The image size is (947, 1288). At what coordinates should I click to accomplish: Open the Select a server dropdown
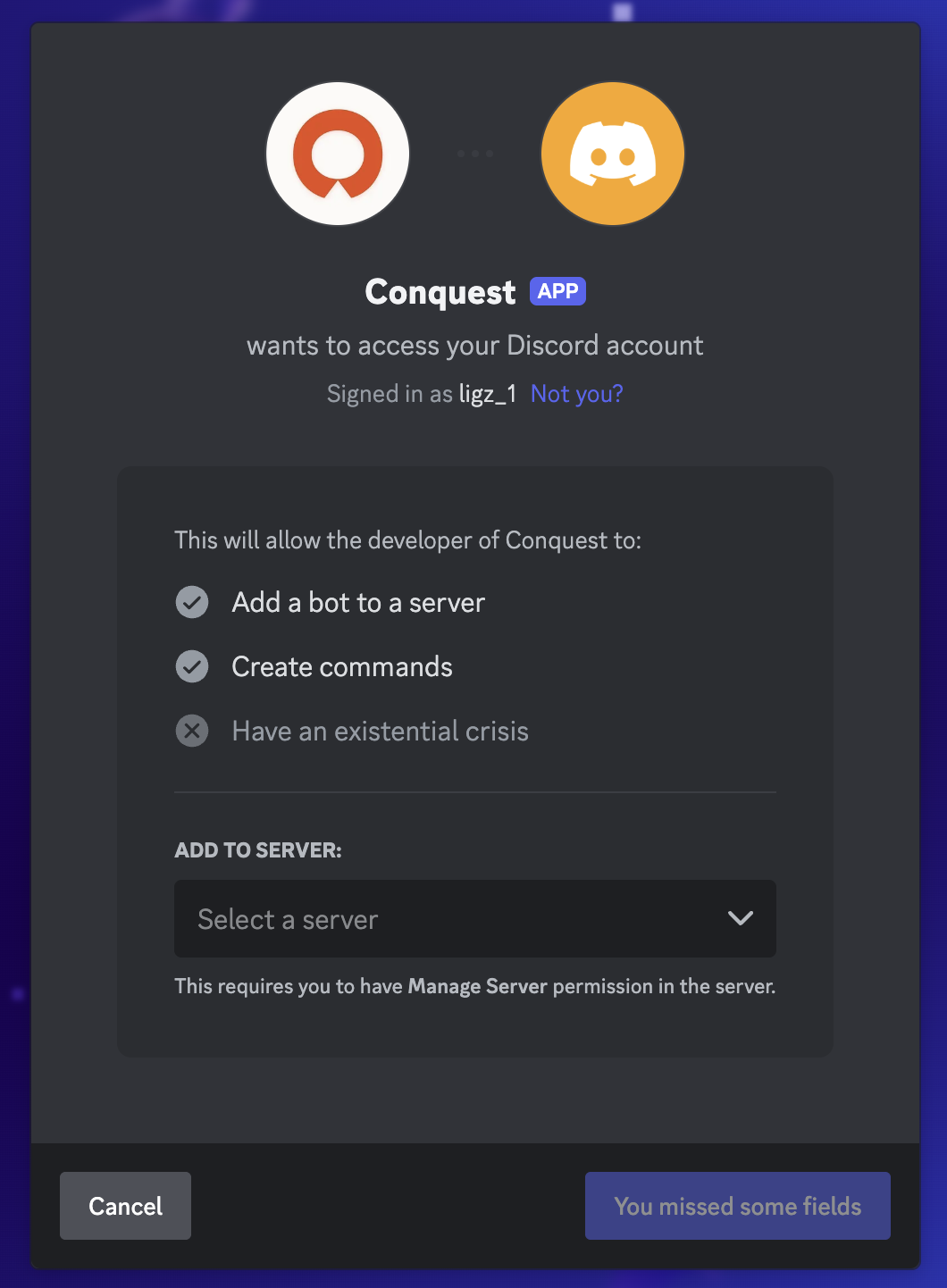(x=474, y=919)
